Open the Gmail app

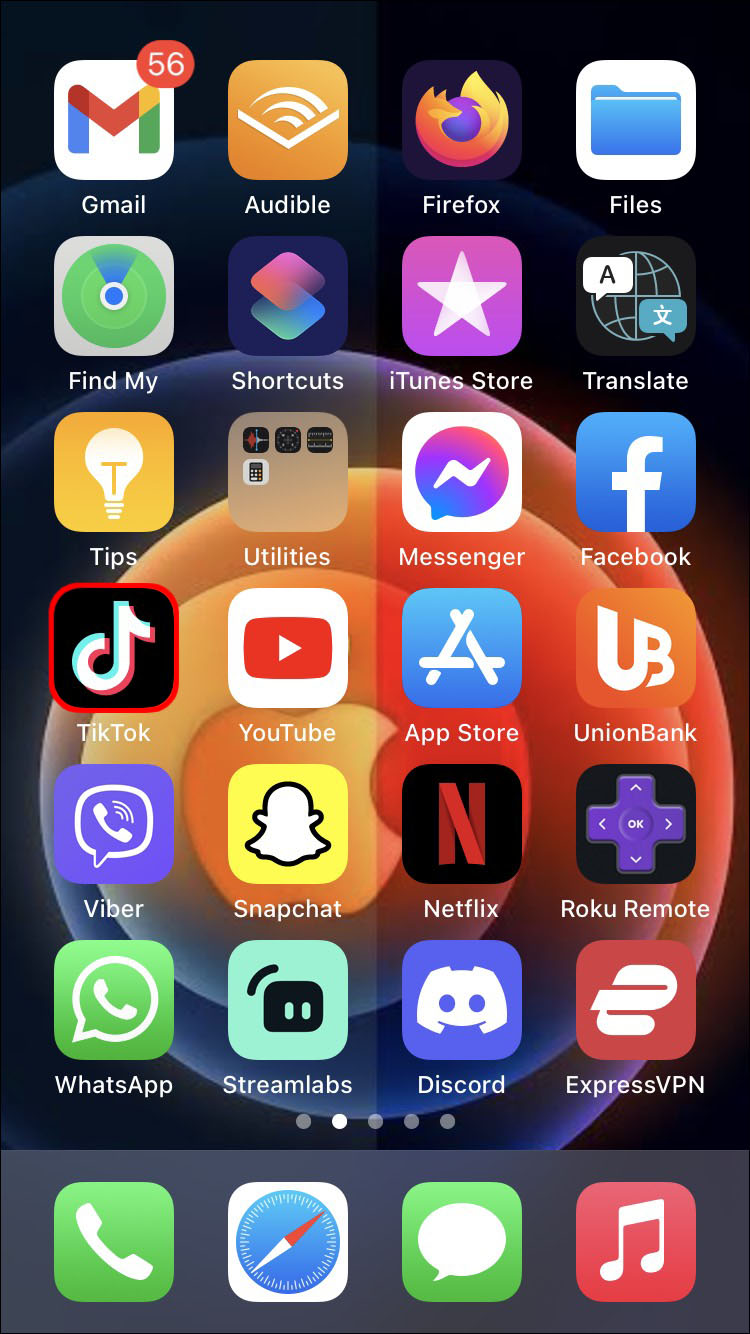(x=114, y=120)
